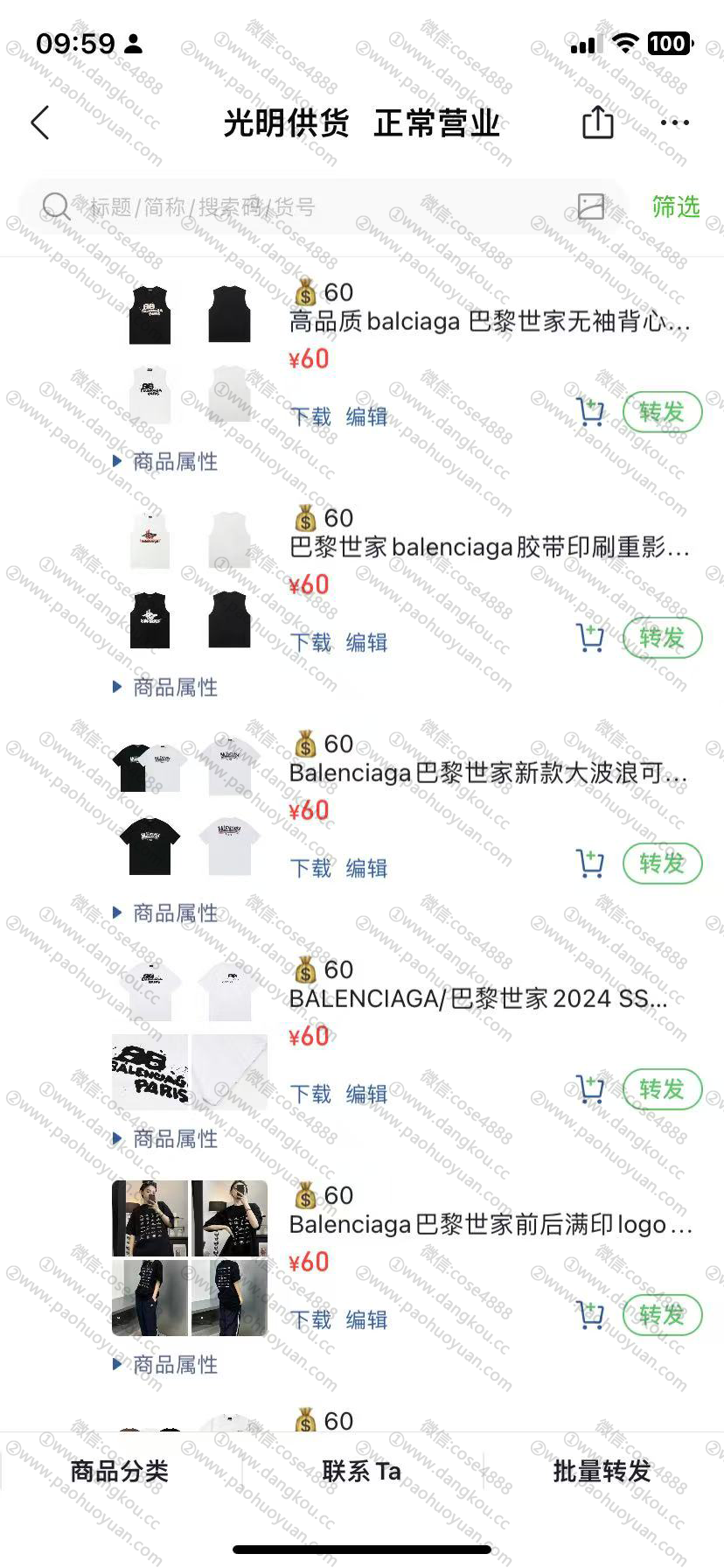This screenshot has height=1568, width=724.
Task: Open image search icon in search bar
Action: 591,206
